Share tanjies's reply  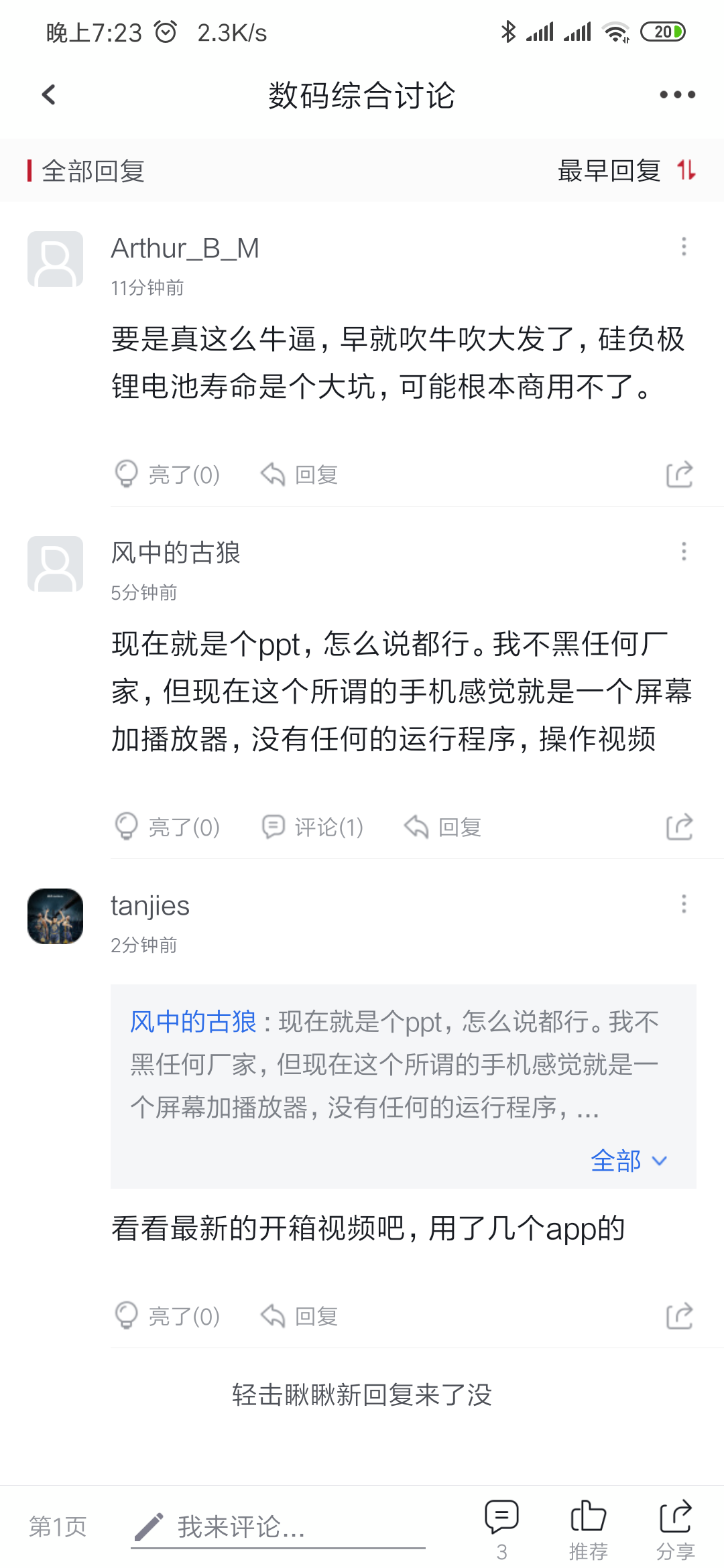679,1316
